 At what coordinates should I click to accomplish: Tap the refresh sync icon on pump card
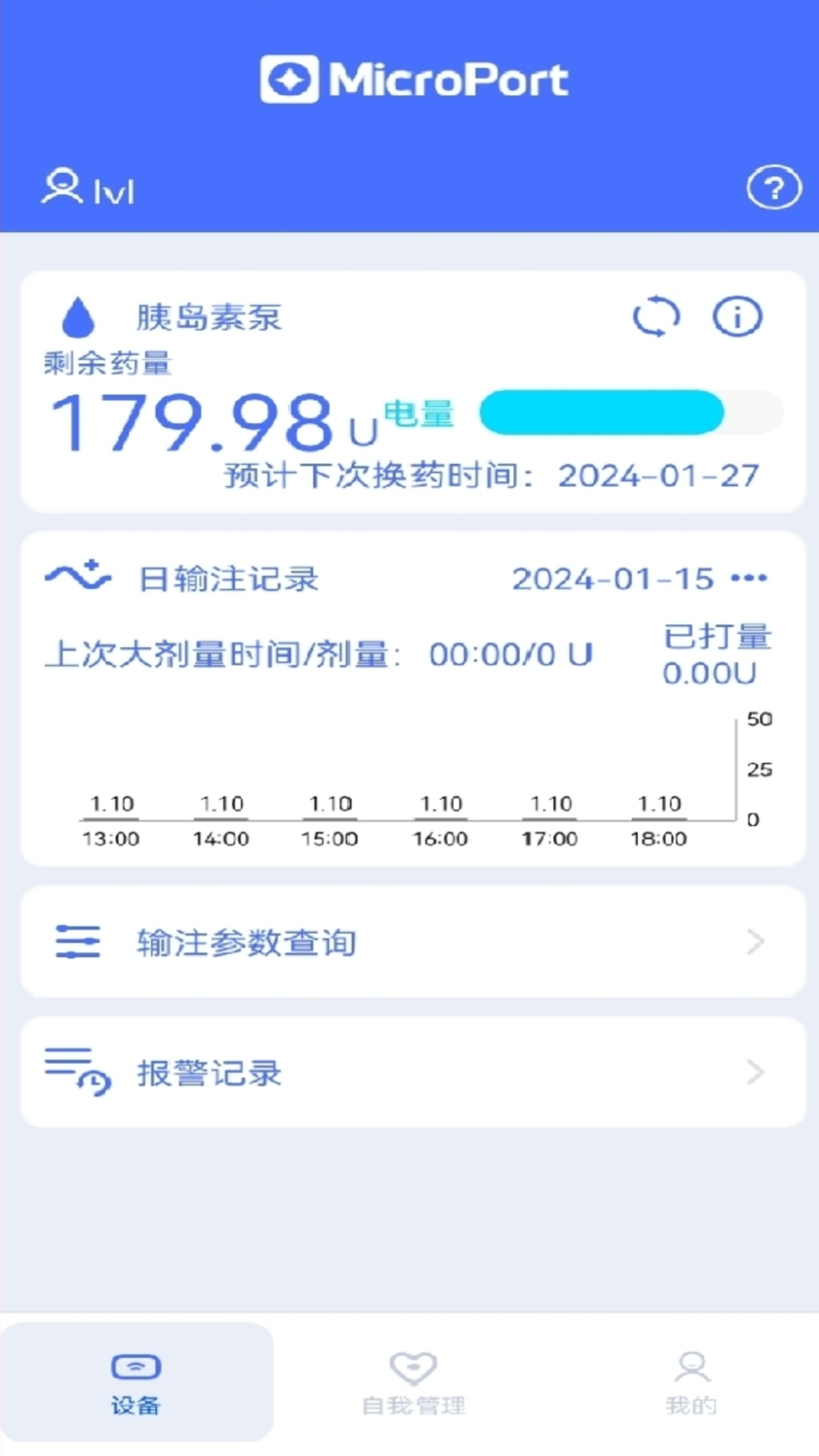655,317
